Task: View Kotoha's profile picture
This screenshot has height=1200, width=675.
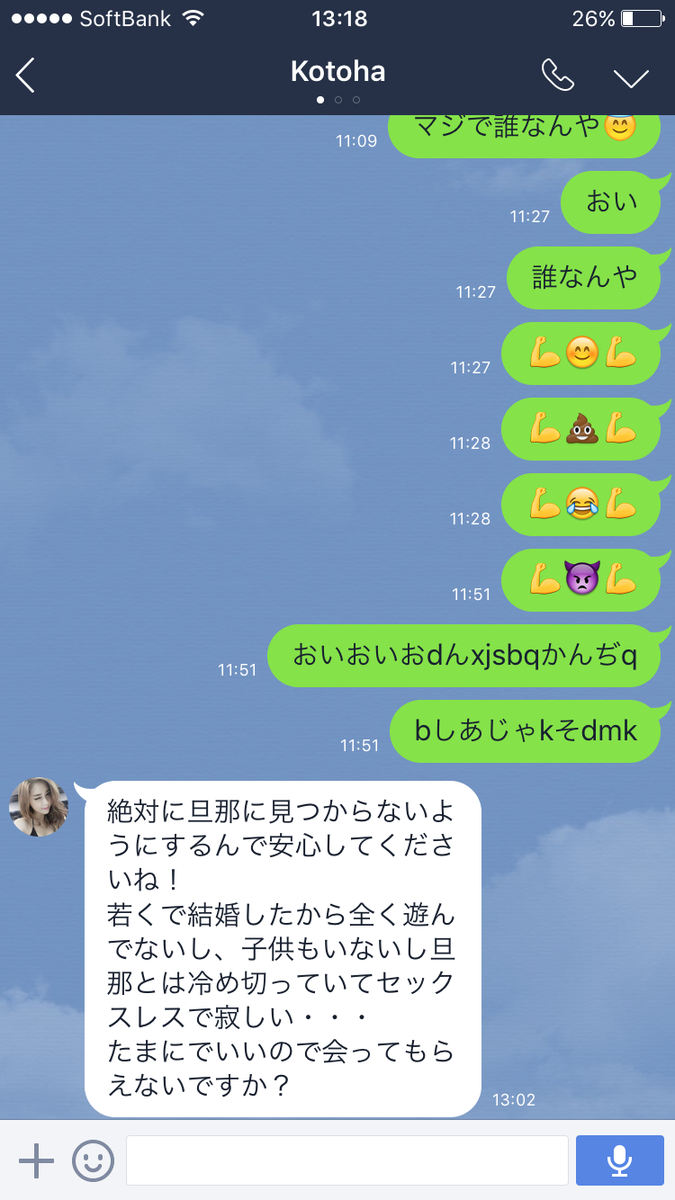Action: coord(39,806)
